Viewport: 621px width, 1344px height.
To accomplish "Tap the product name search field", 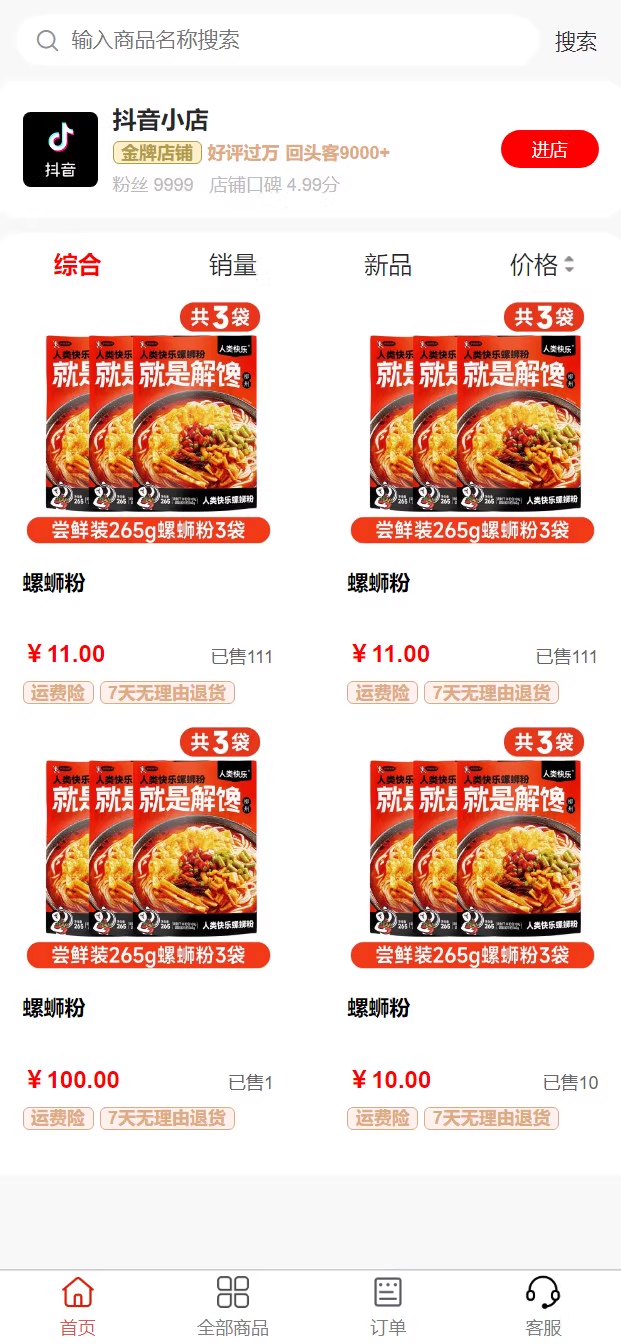I will coord(278,41).
